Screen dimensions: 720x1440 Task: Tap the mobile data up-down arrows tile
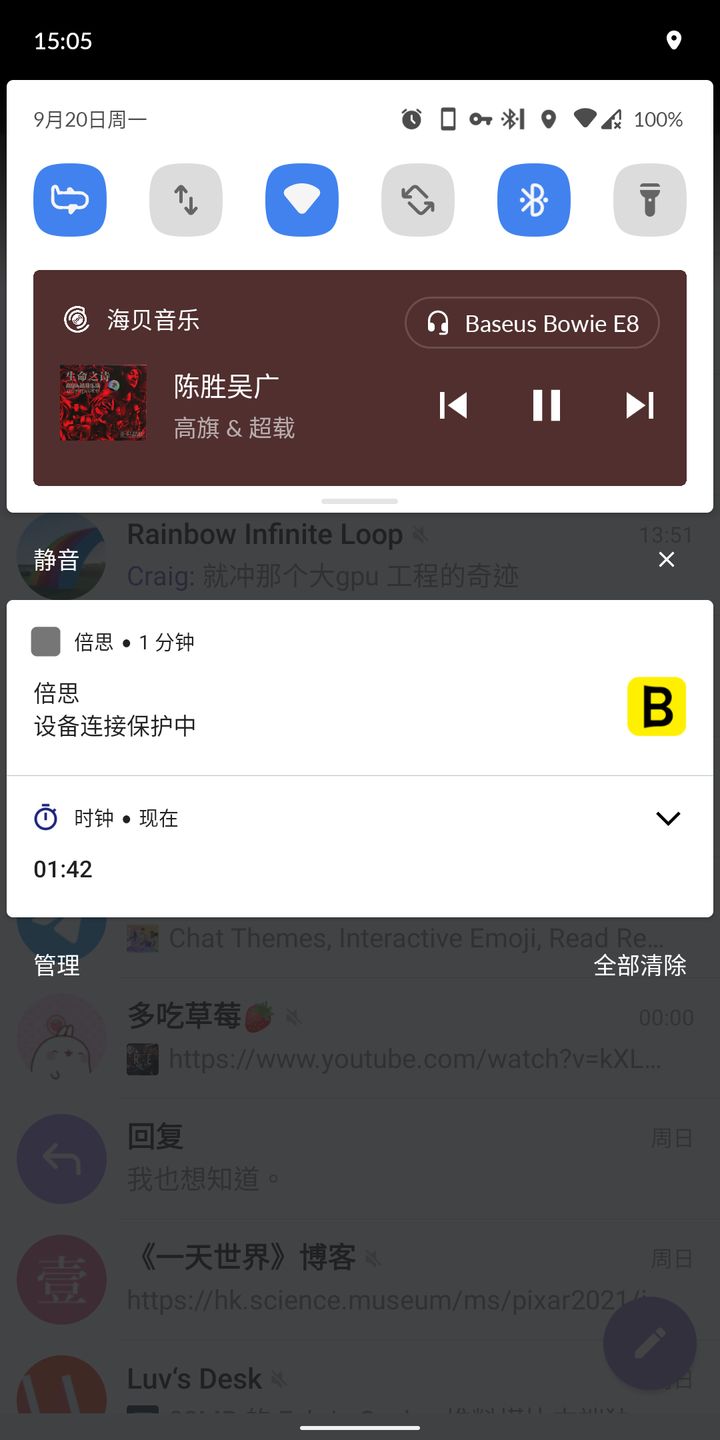click(185, 199)
